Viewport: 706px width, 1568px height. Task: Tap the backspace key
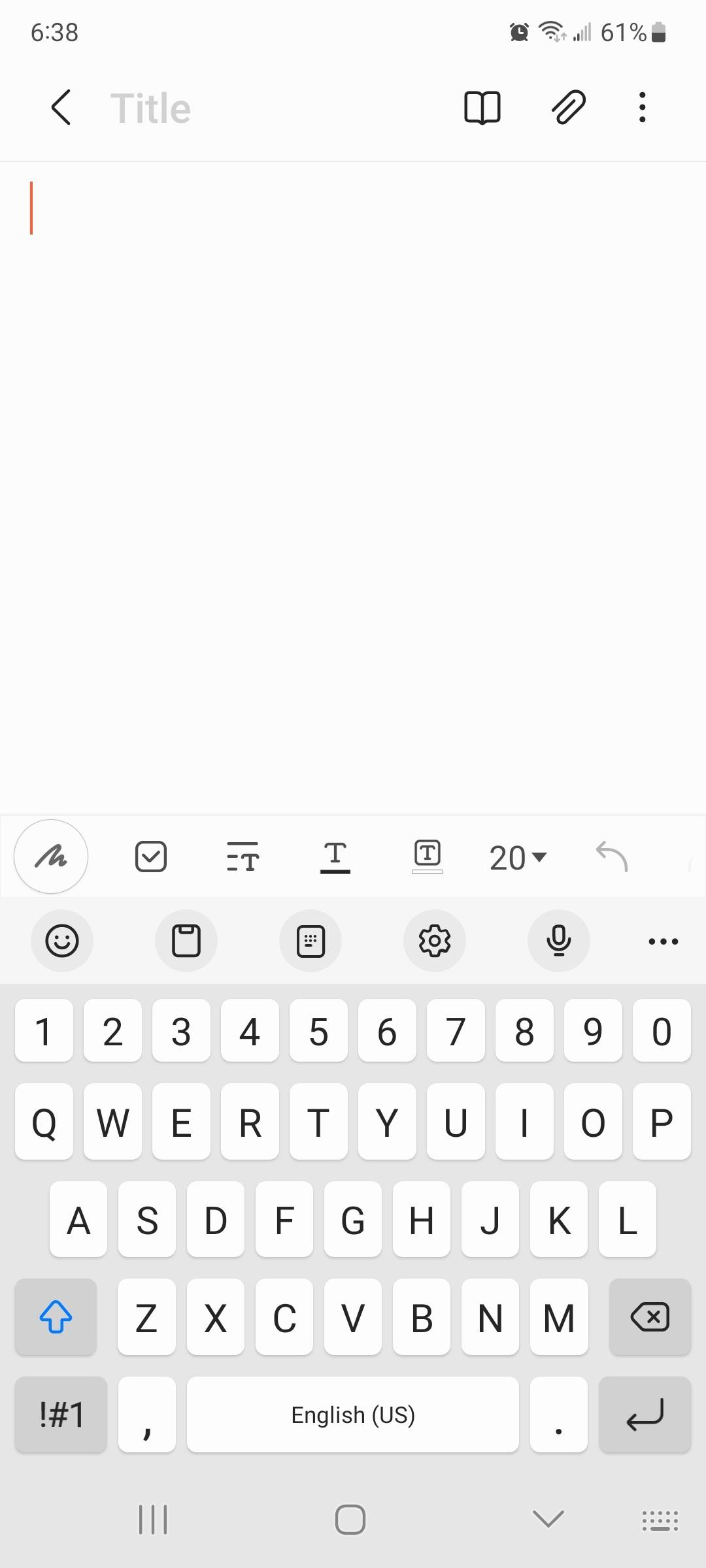click(x=650, y=1316)
